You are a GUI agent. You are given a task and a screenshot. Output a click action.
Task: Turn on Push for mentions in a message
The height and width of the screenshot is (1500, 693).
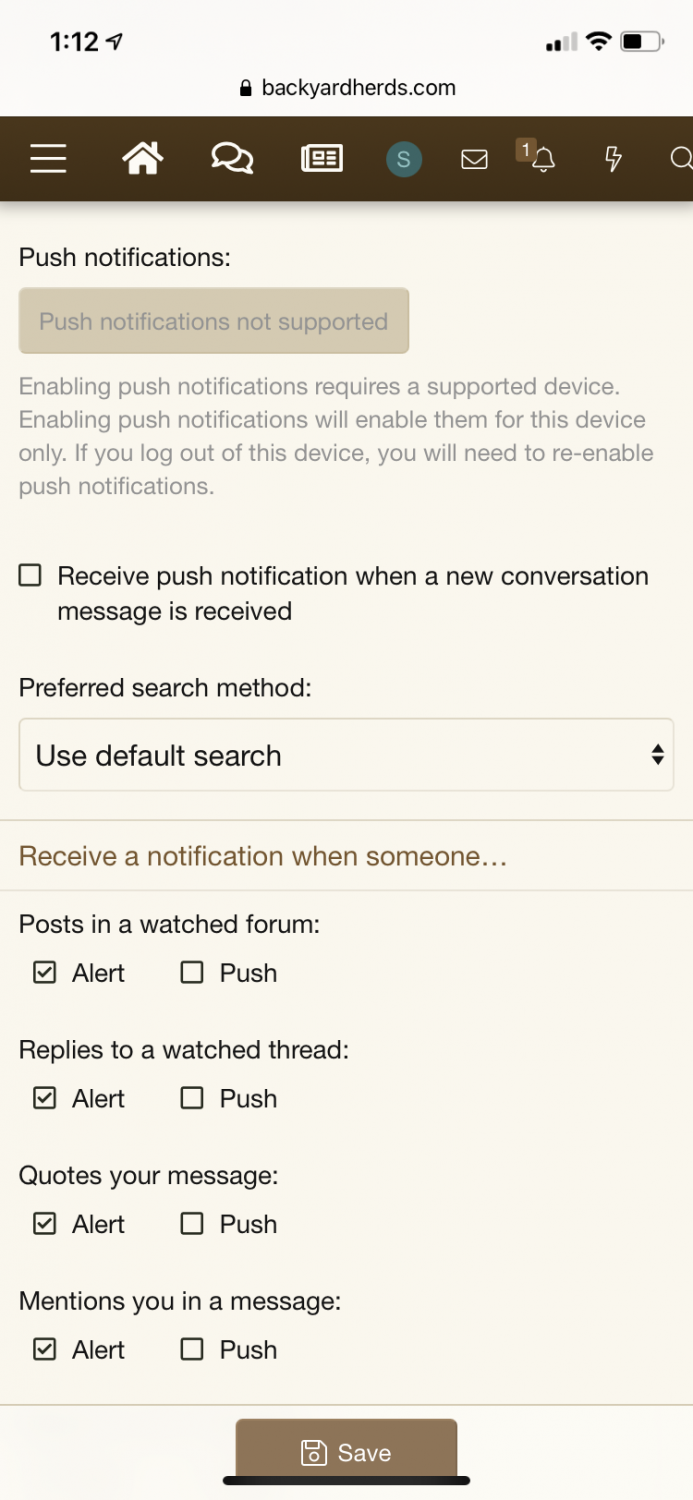click(192, 1350)
